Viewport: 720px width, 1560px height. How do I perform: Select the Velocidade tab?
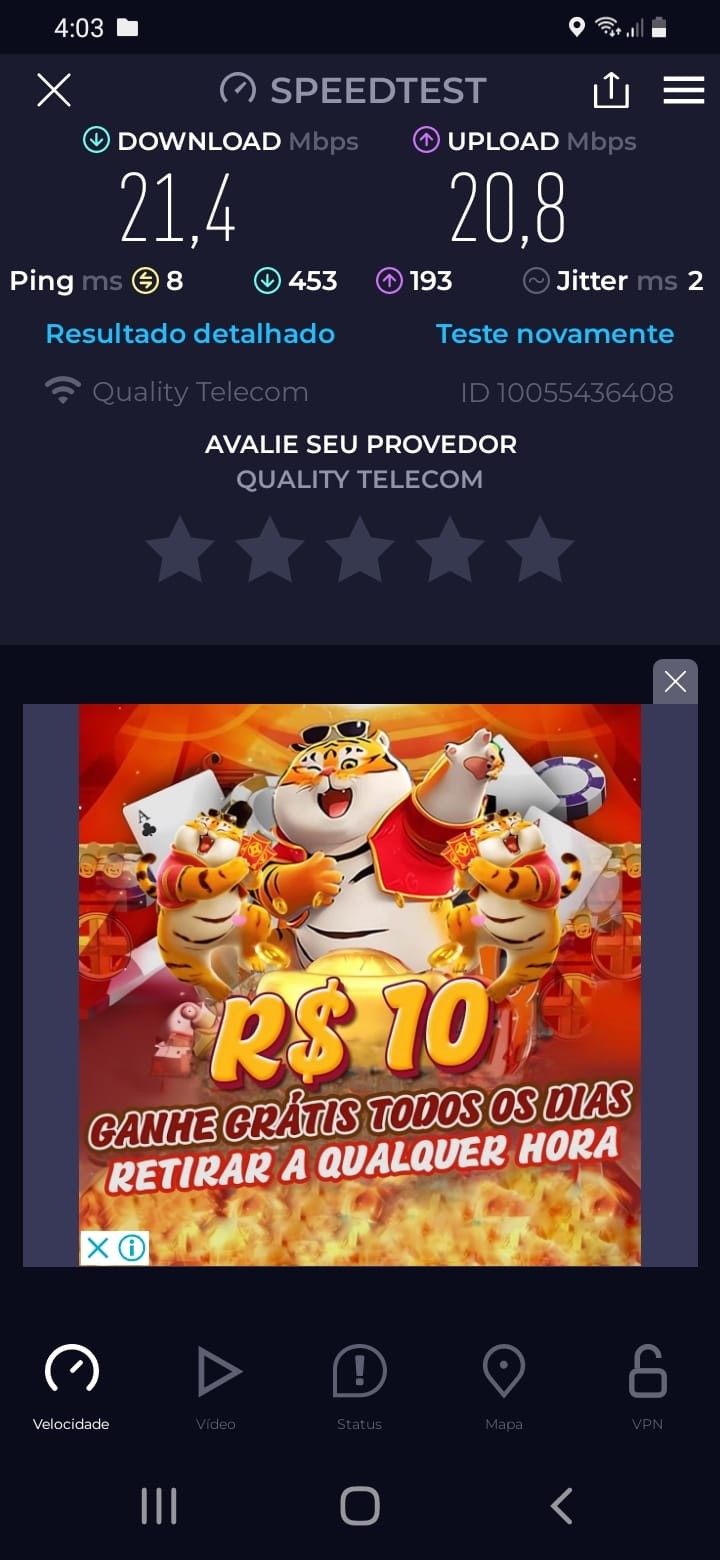(x=71, y=1385)
